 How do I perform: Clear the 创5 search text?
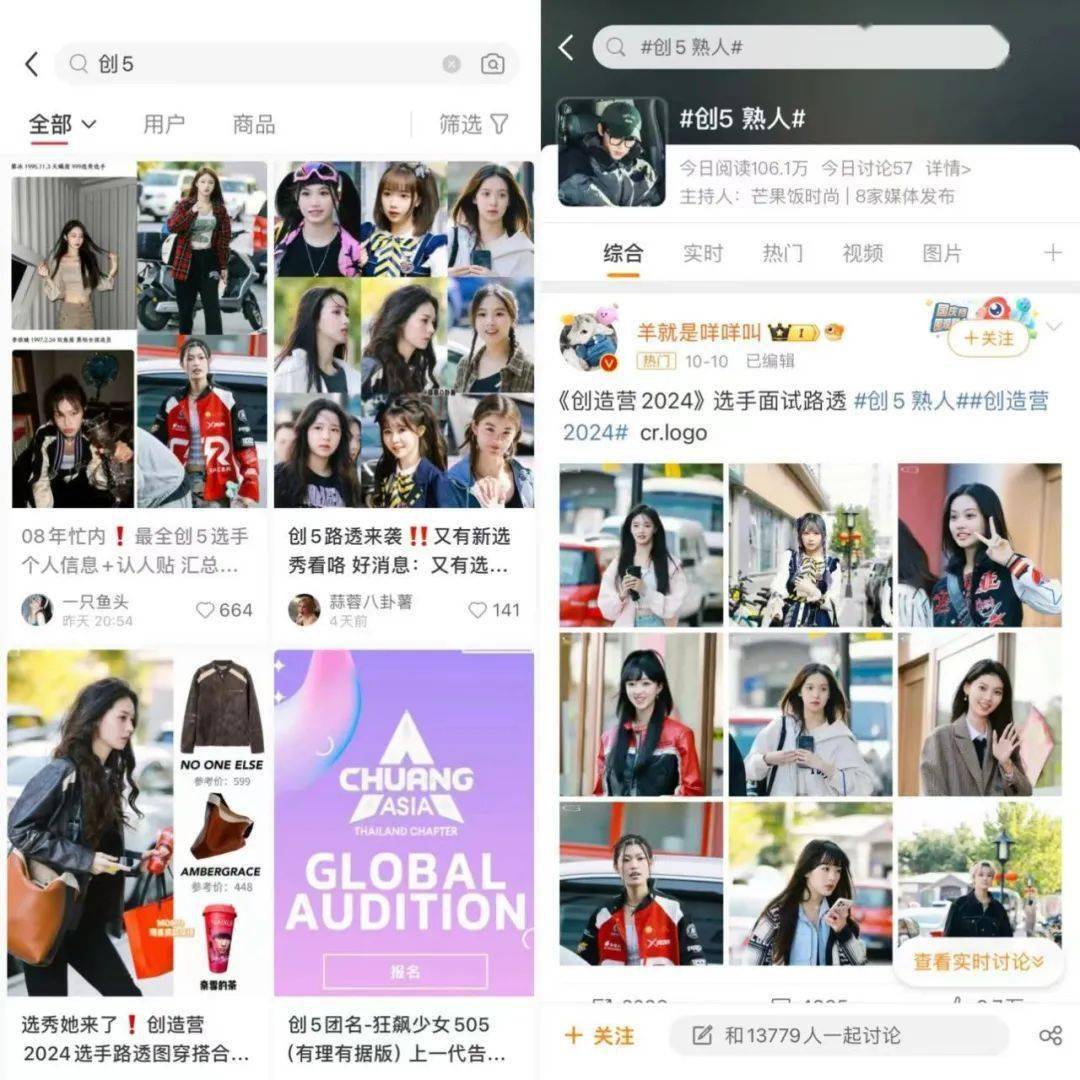(452, 64)
